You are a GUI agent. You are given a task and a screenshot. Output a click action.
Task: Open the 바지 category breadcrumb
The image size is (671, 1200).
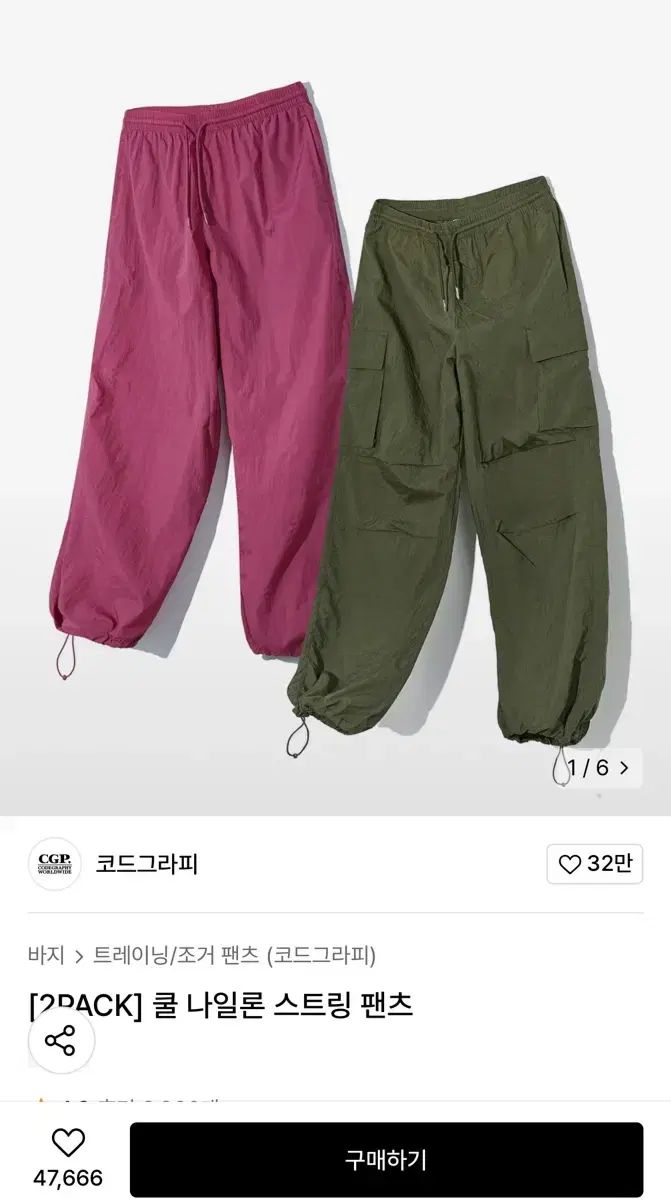[46, 955]
